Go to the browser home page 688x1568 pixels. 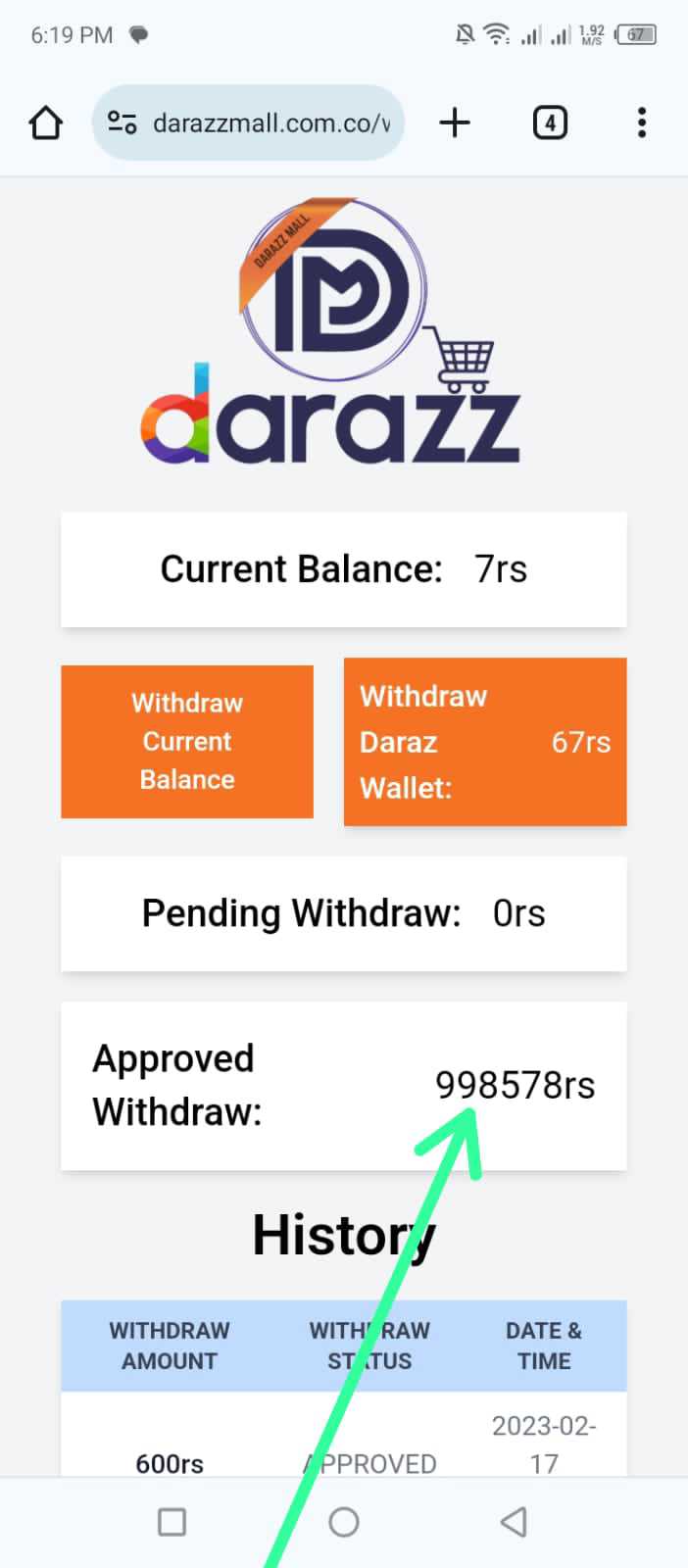[x=46, y=123]
